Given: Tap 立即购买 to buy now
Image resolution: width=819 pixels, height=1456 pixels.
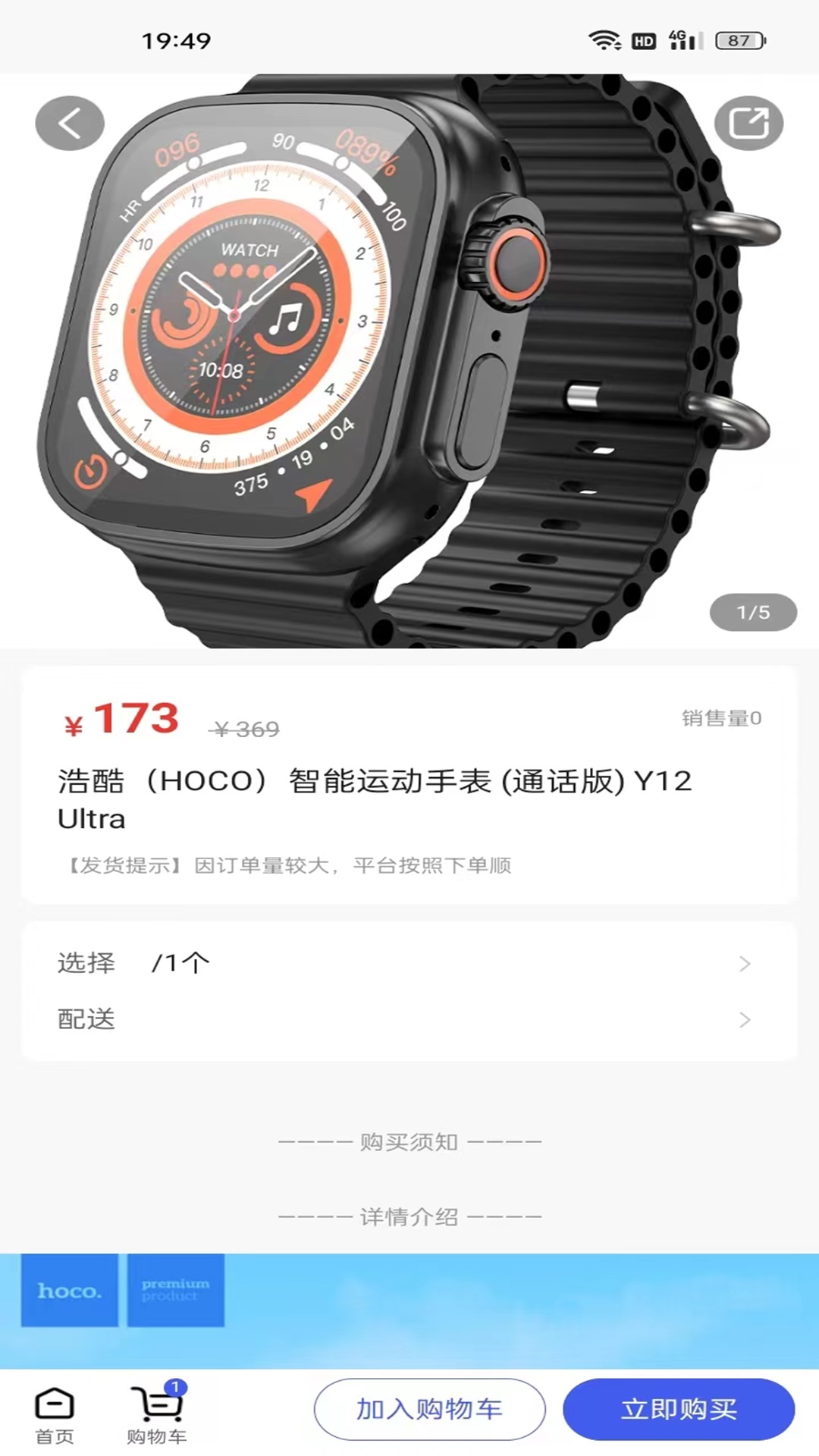Looking at the screenshot, I should click(679, 1409).
